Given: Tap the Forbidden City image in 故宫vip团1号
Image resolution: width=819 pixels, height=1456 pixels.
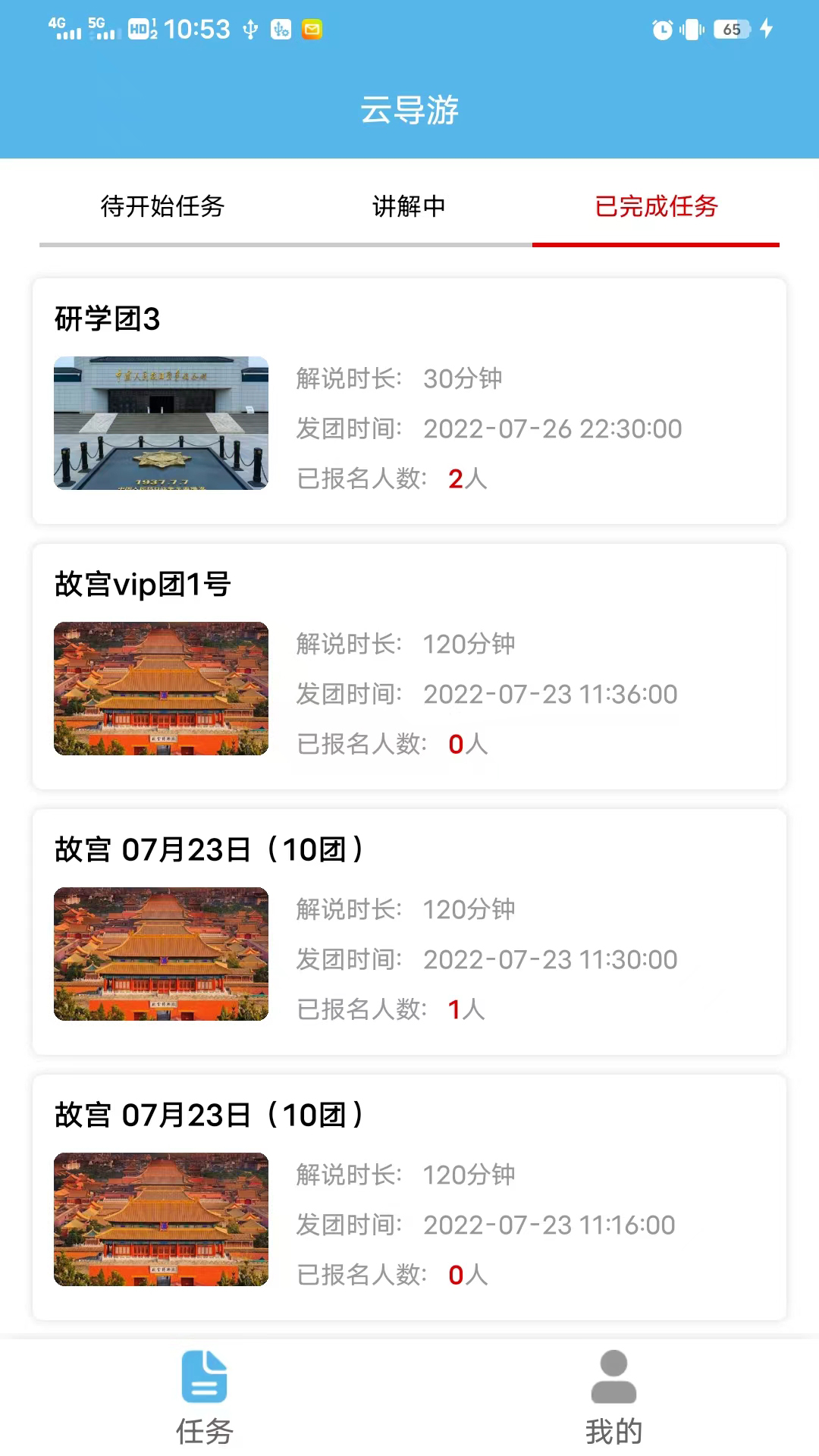Looking at the screenshot, I should tap(161, 686).
